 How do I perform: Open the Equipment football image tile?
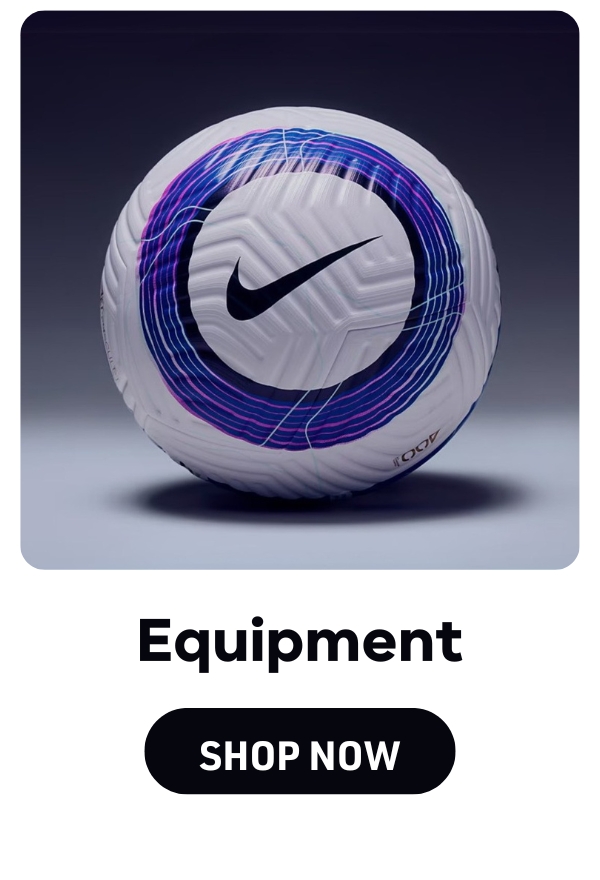coord(300,290)
